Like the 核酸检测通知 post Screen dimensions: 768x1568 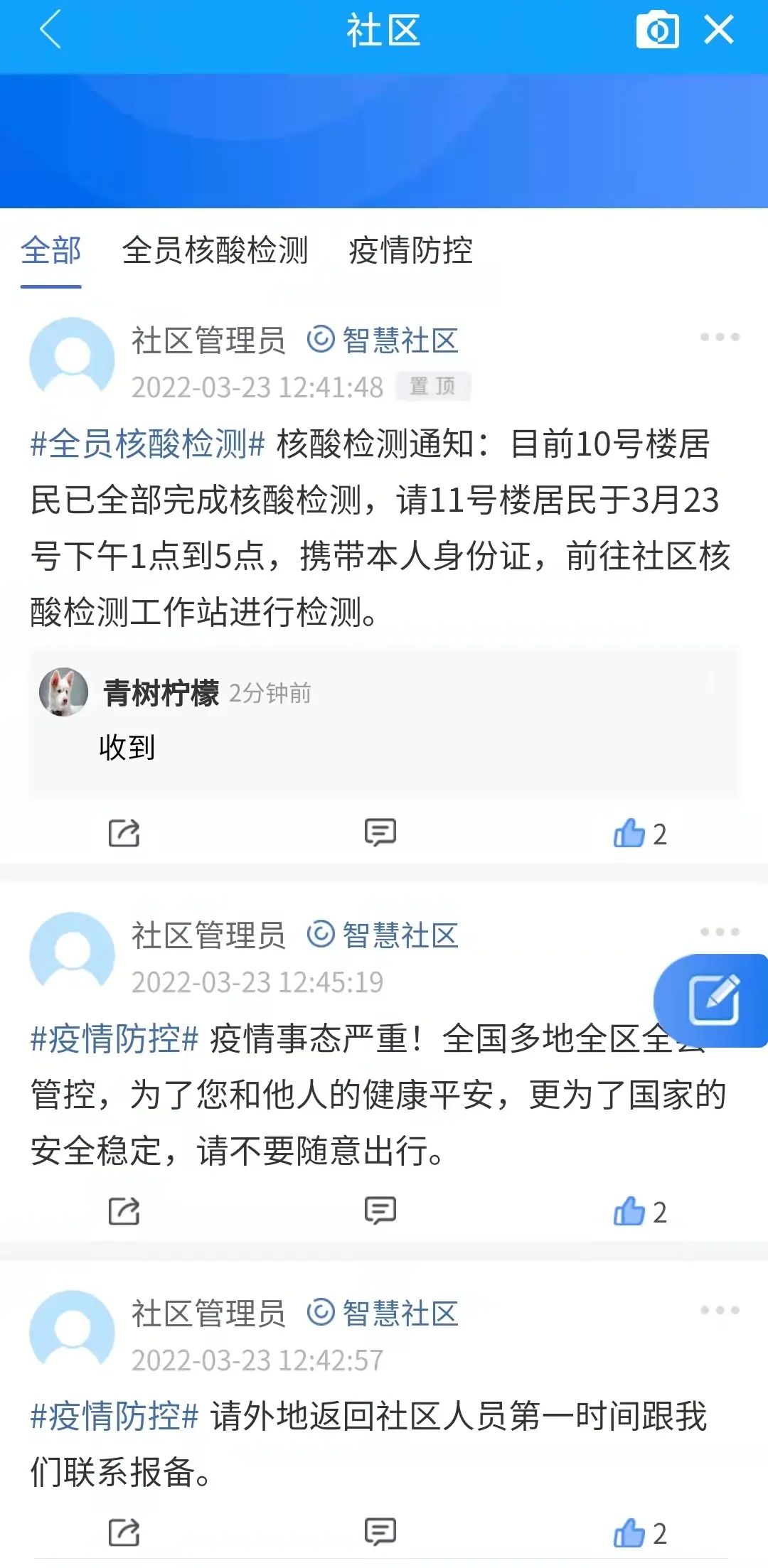pyautogui.click(x=630, y=833)
